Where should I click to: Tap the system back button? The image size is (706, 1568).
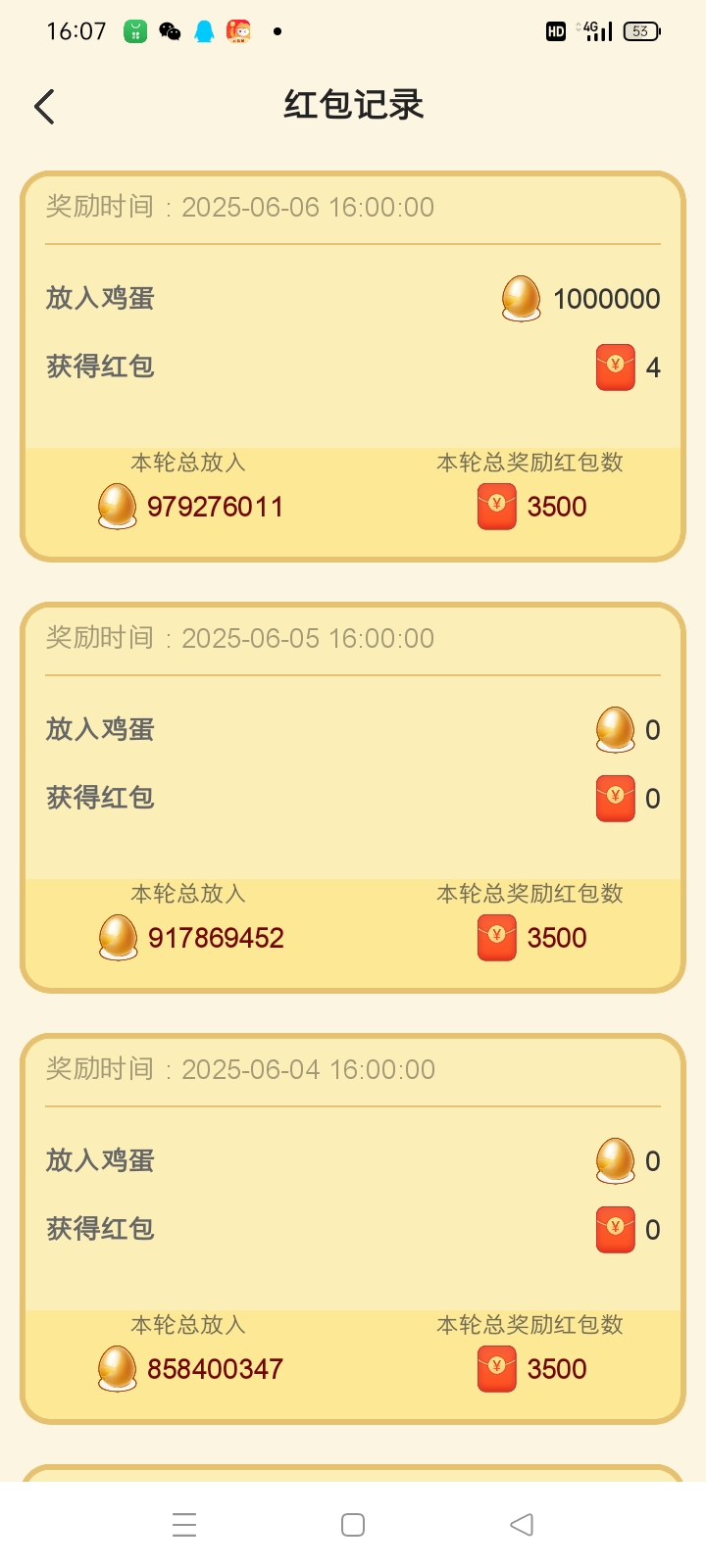pyautogui.click(x=522, y=1524)
